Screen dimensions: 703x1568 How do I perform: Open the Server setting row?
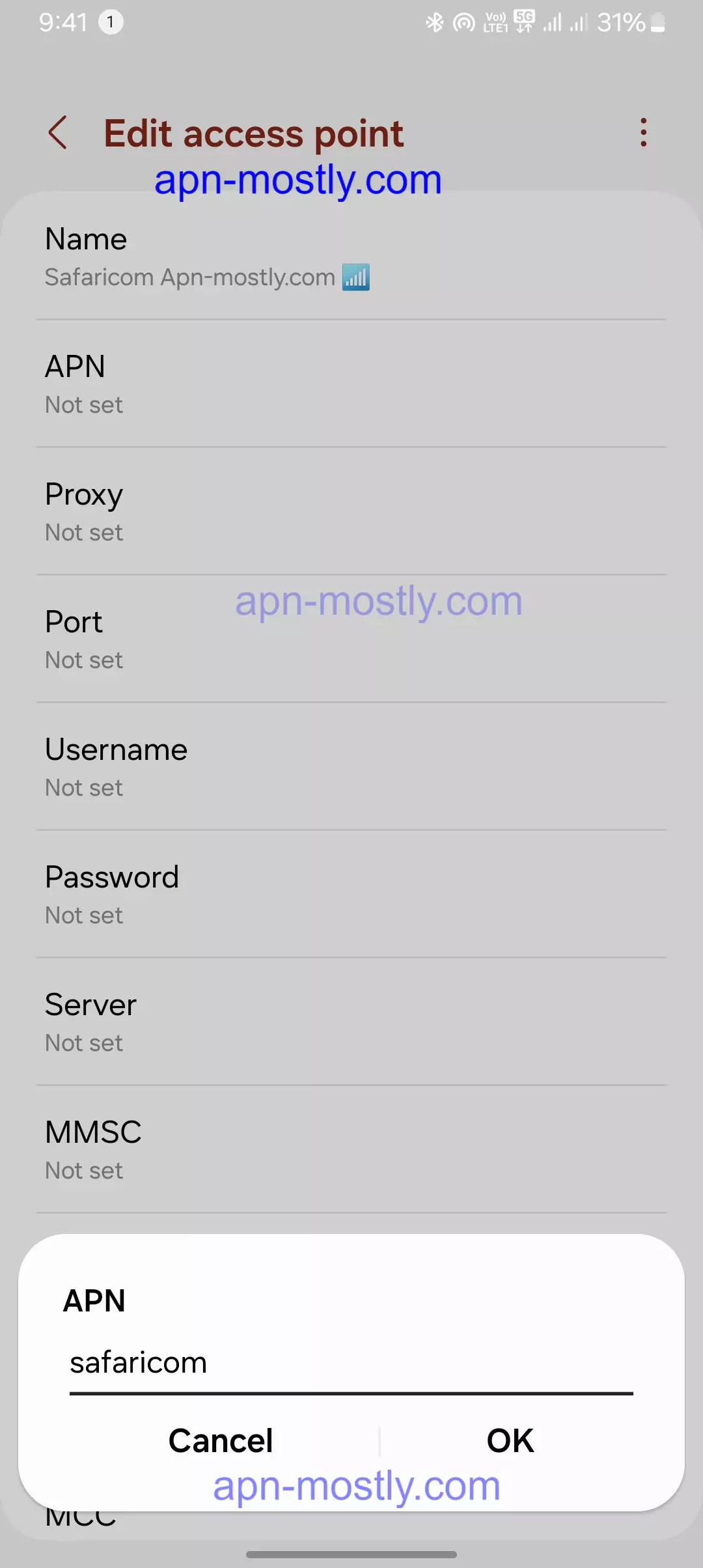[x=351, y=1022]
